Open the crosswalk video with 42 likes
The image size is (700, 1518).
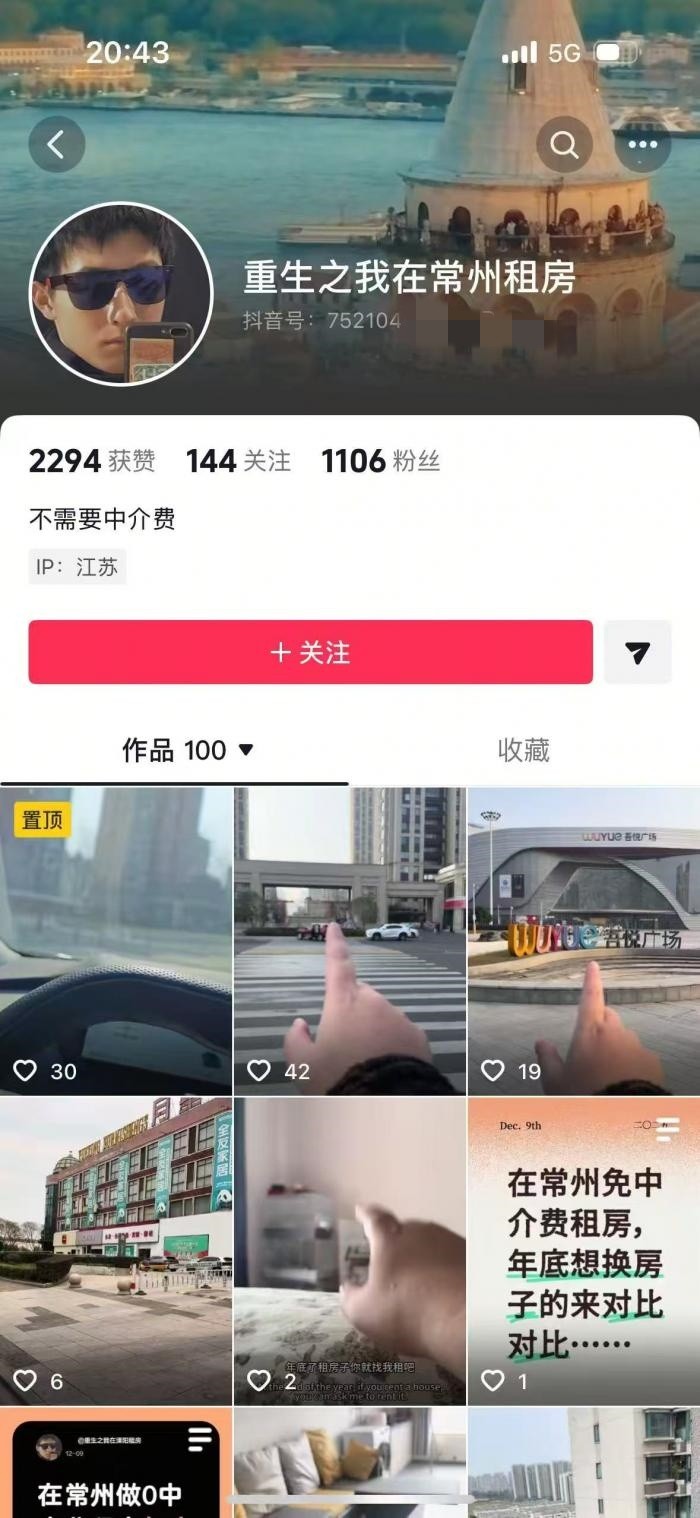[350, 940]
